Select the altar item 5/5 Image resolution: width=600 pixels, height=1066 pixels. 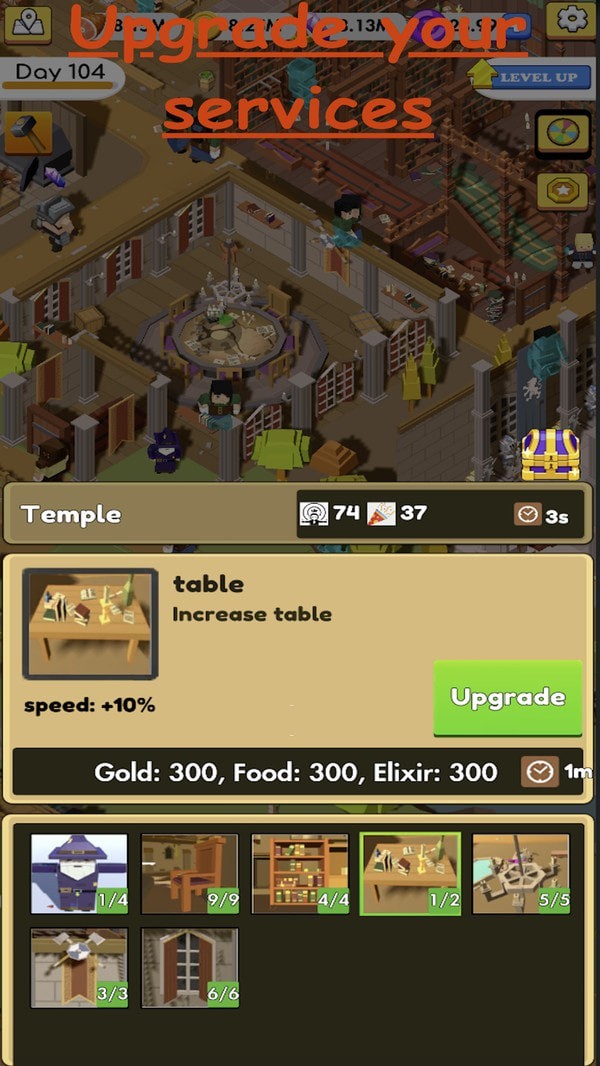(x=520, y=873)
